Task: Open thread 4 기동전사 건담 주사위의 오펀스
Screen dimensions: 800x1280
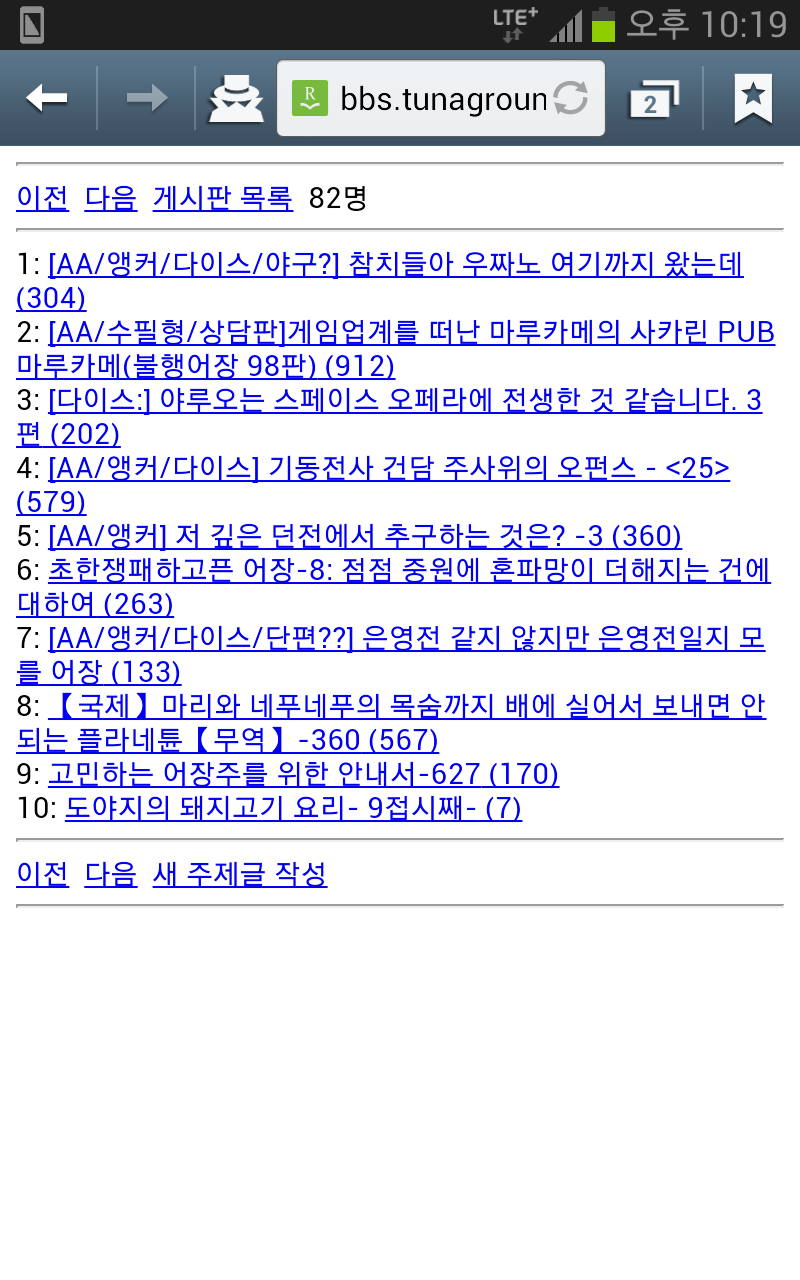Action: pyautogui.click(x=388, y=468)
